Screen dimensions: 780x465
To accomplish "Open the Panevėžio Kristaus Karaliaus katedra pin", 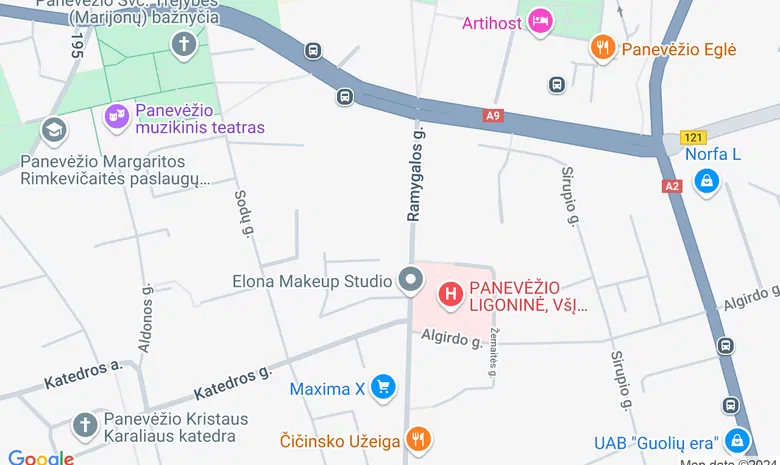I will coord(87,426).
